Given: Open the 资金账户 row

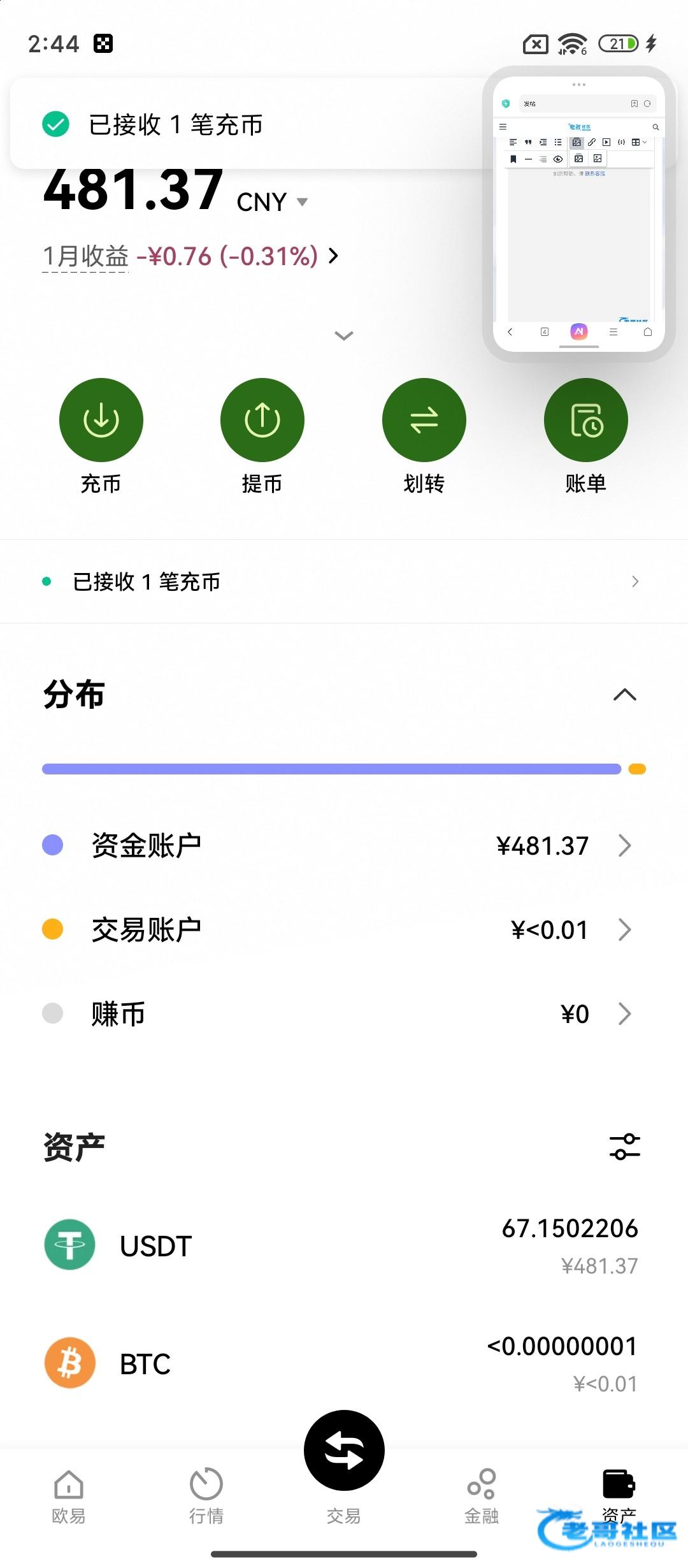Looking at the screenshot, I should click(344, 846).
